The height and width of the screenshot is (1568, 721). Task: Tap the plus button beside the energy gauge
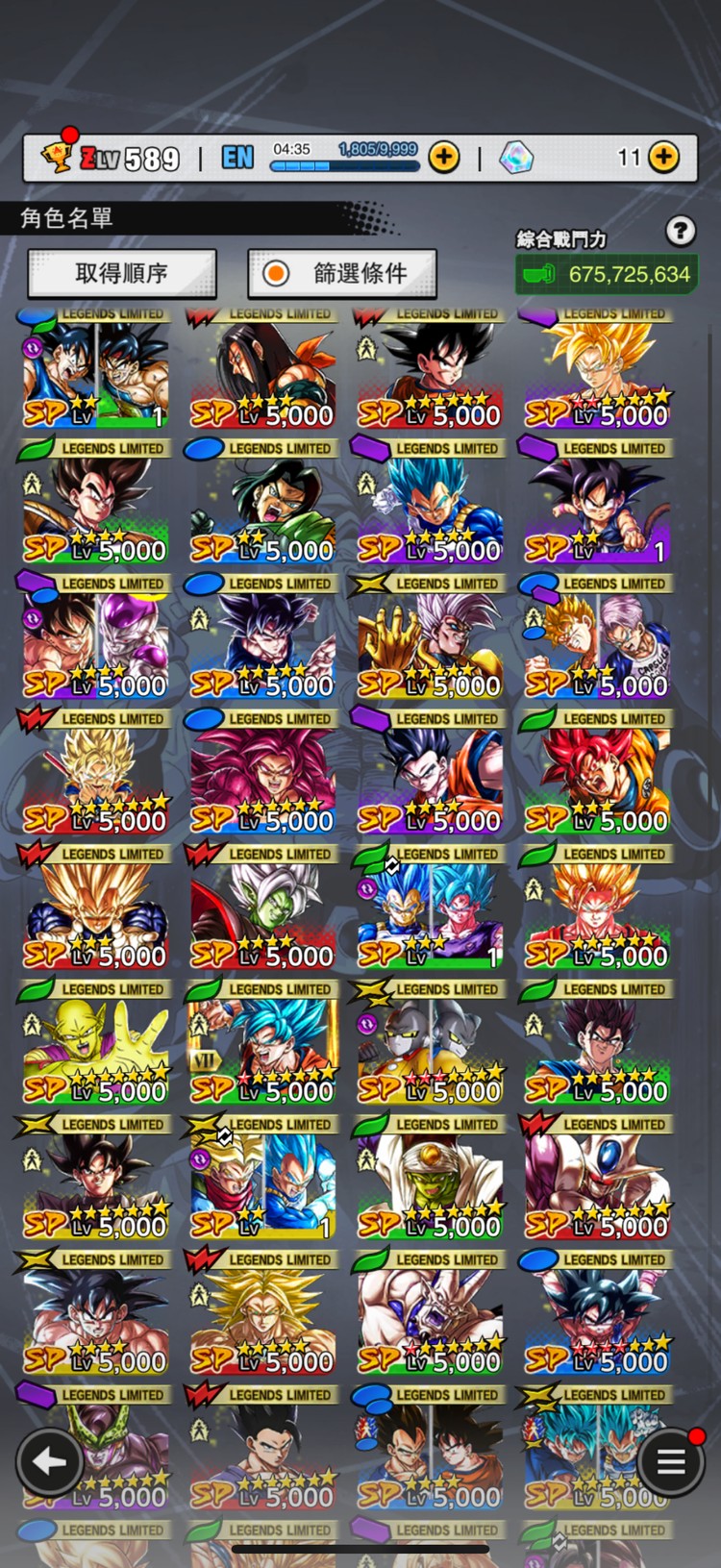point(443,157)
